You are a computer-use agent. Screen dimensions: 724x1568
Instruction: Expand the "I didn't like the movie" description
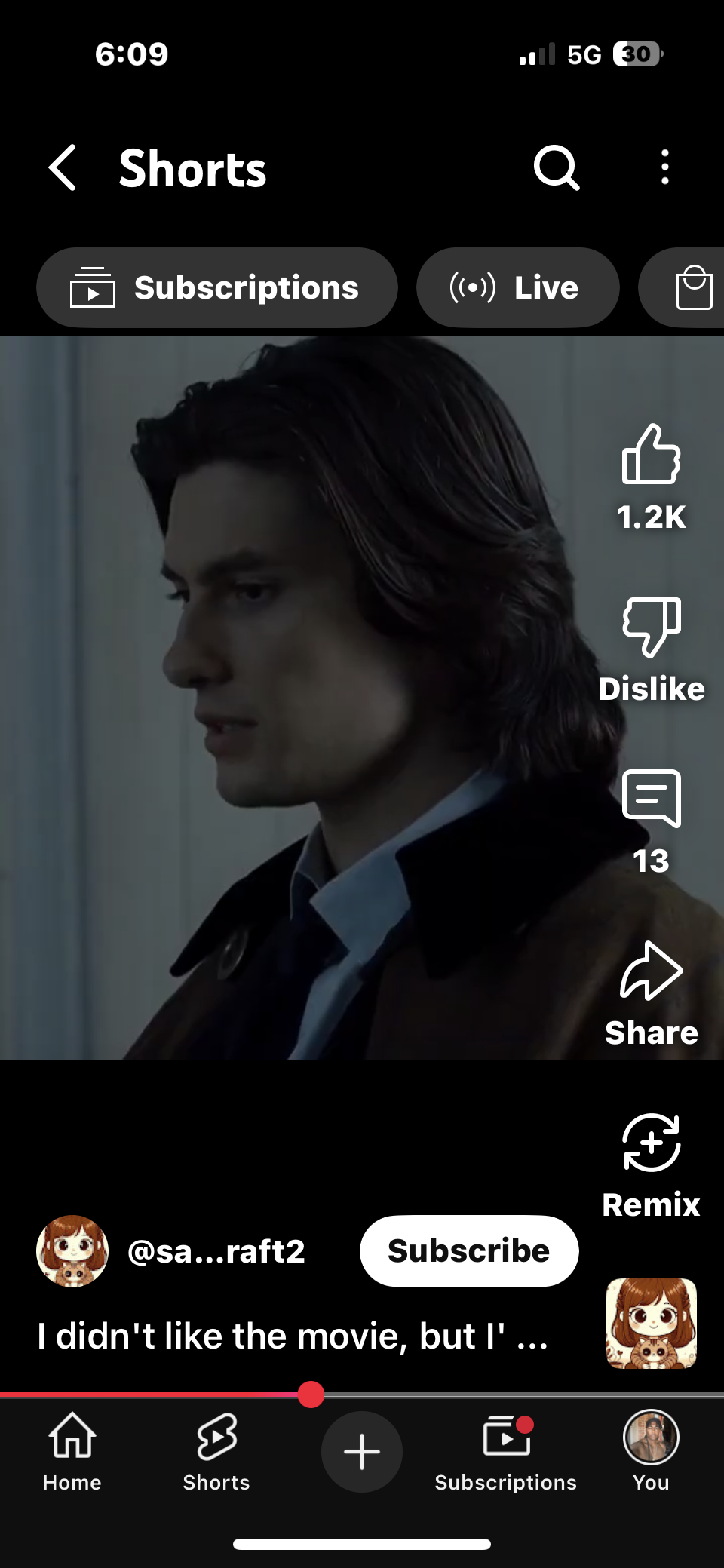(293, 1336)
